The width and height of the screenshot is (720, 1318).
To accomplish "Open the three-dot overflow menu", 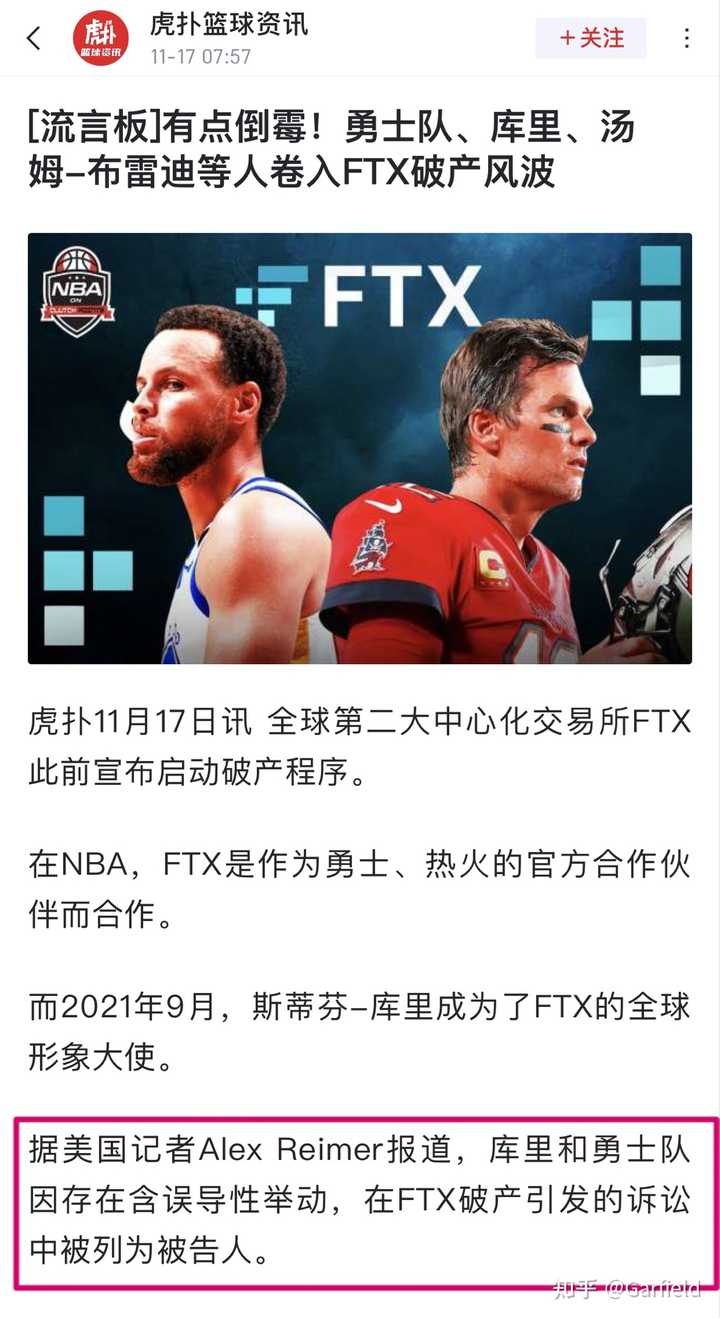I will click(687, 38).
